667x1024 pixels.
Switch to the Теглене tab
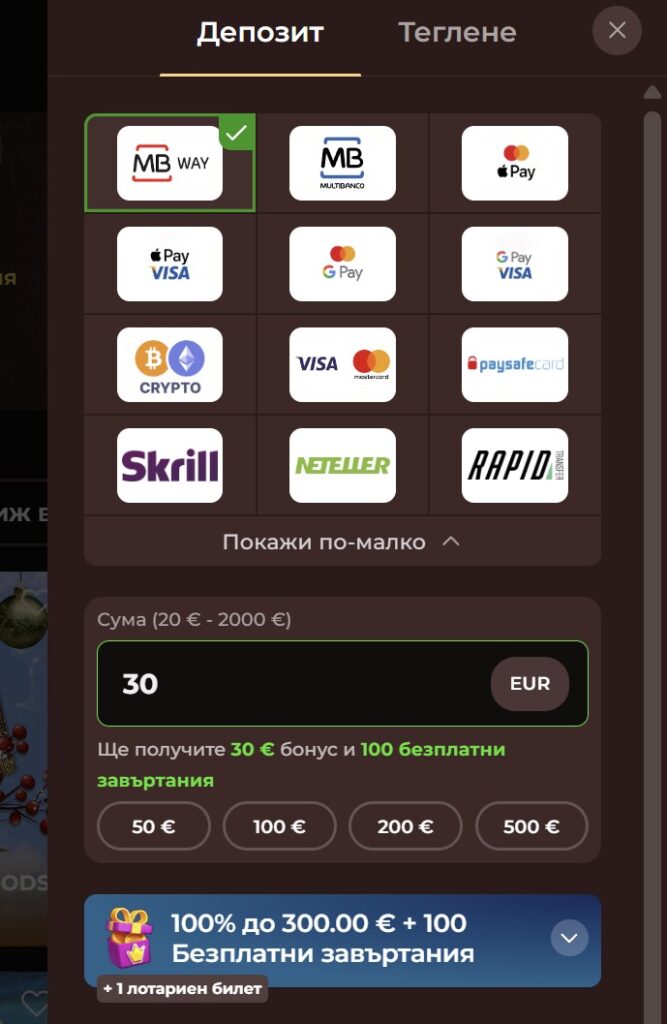(457, 32)
